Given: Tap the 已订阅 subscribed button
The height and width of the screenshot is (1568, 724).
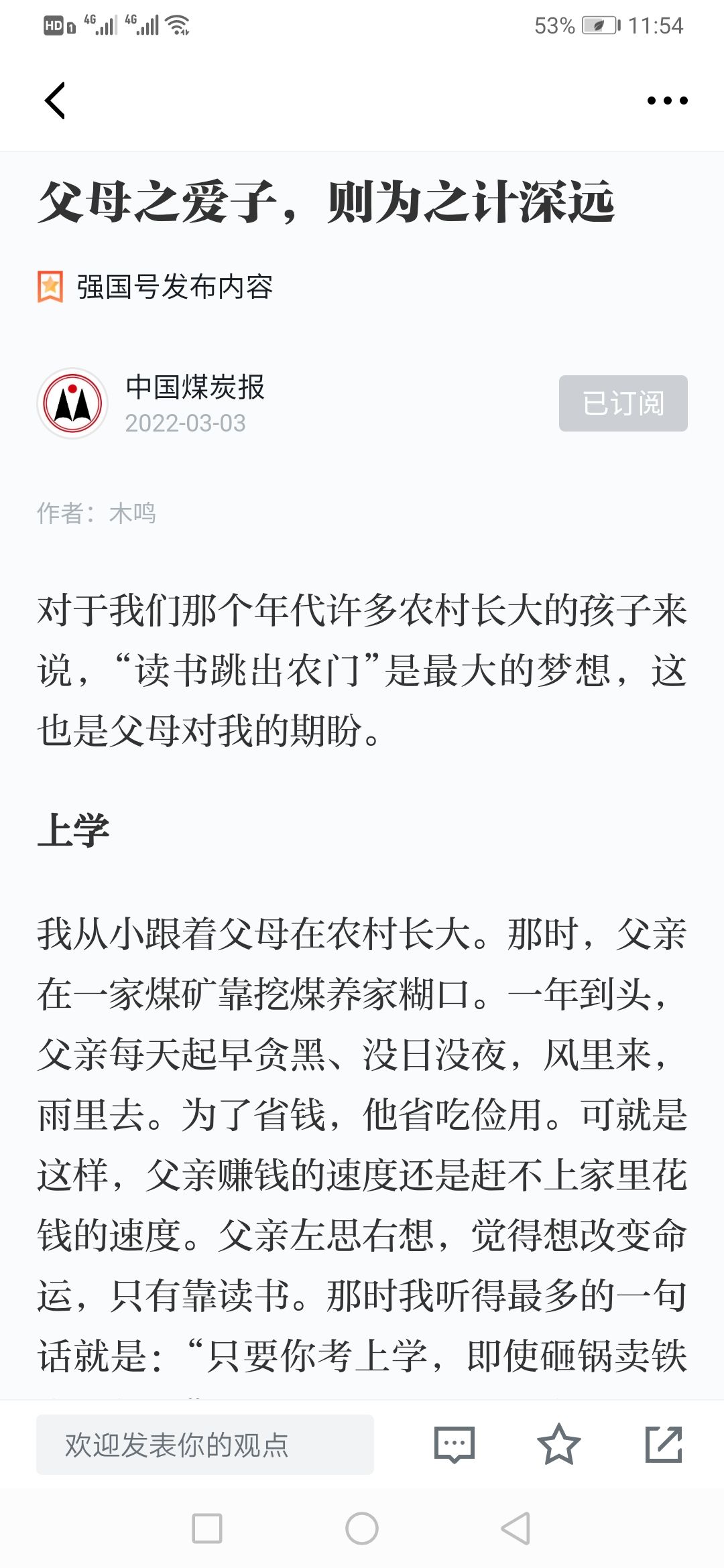Looking at the screenshot, I should click(x=623, y=403).
